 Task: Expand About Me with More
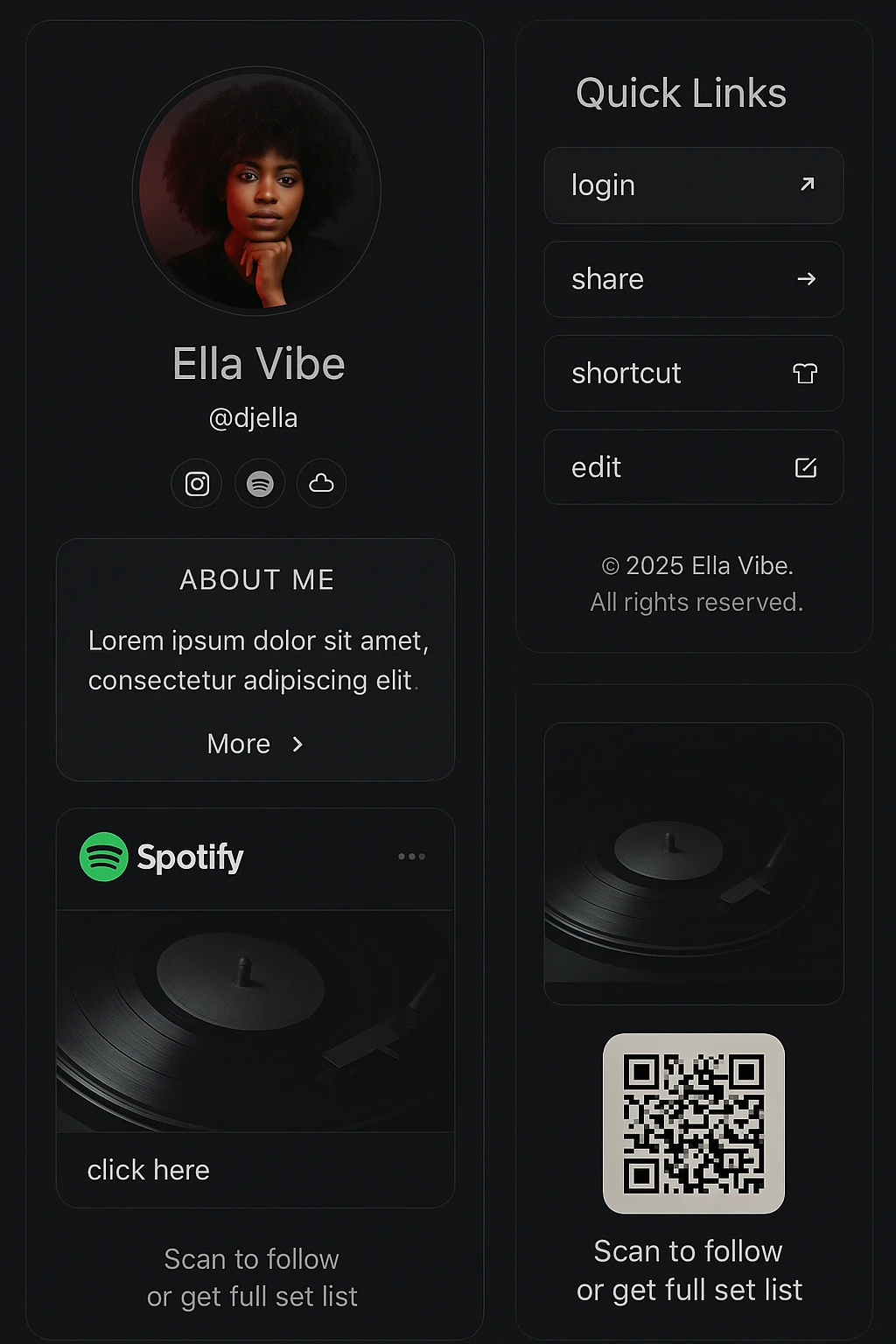point(255,744)
